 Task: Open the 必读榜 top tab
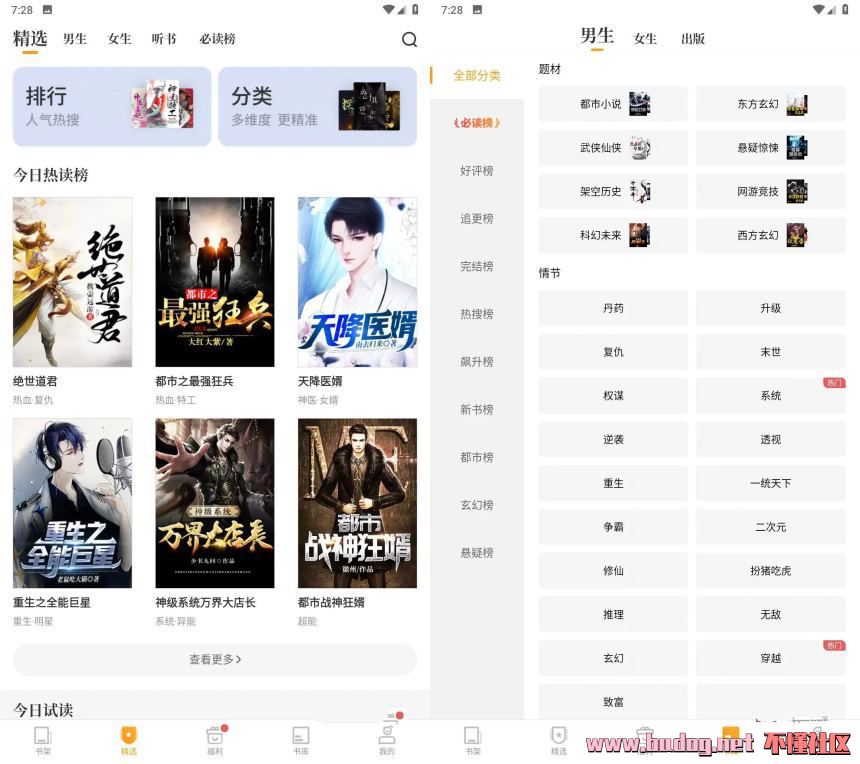(217, 39)
